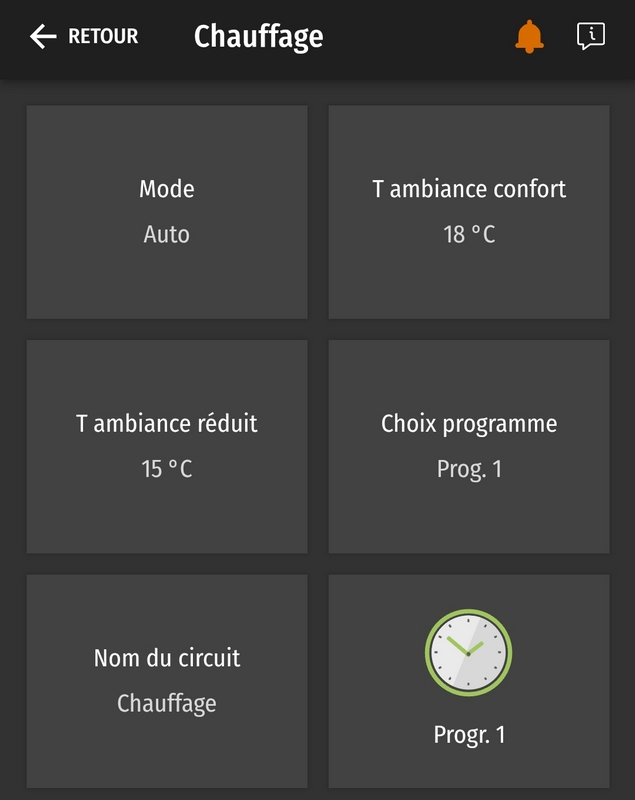
Task: Open the info message icon
Action: tap(591, 37)
